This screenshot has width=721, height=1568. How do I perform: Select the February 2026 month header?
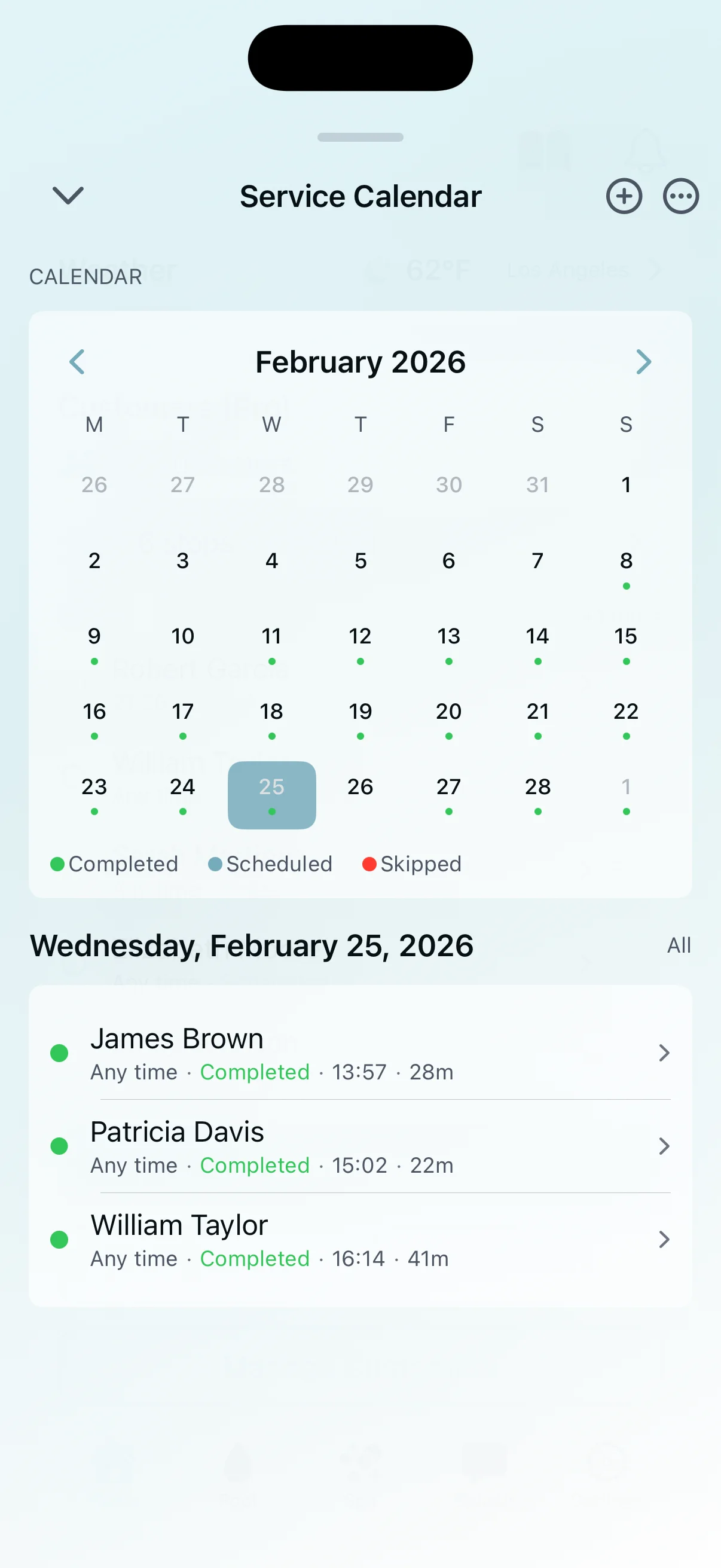click(359, 361)
